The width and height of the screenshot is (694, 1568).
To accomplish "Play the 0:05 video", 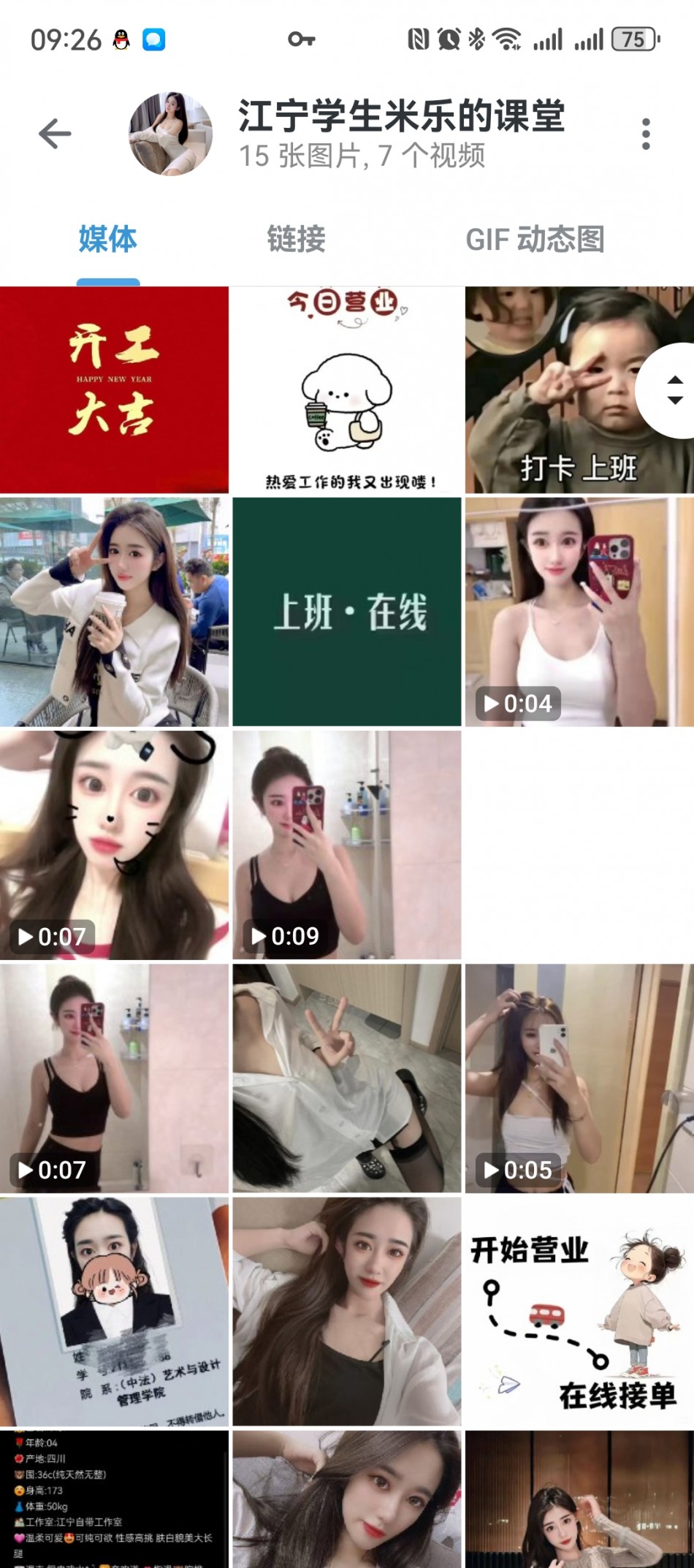I will [x=579, y=1078].
